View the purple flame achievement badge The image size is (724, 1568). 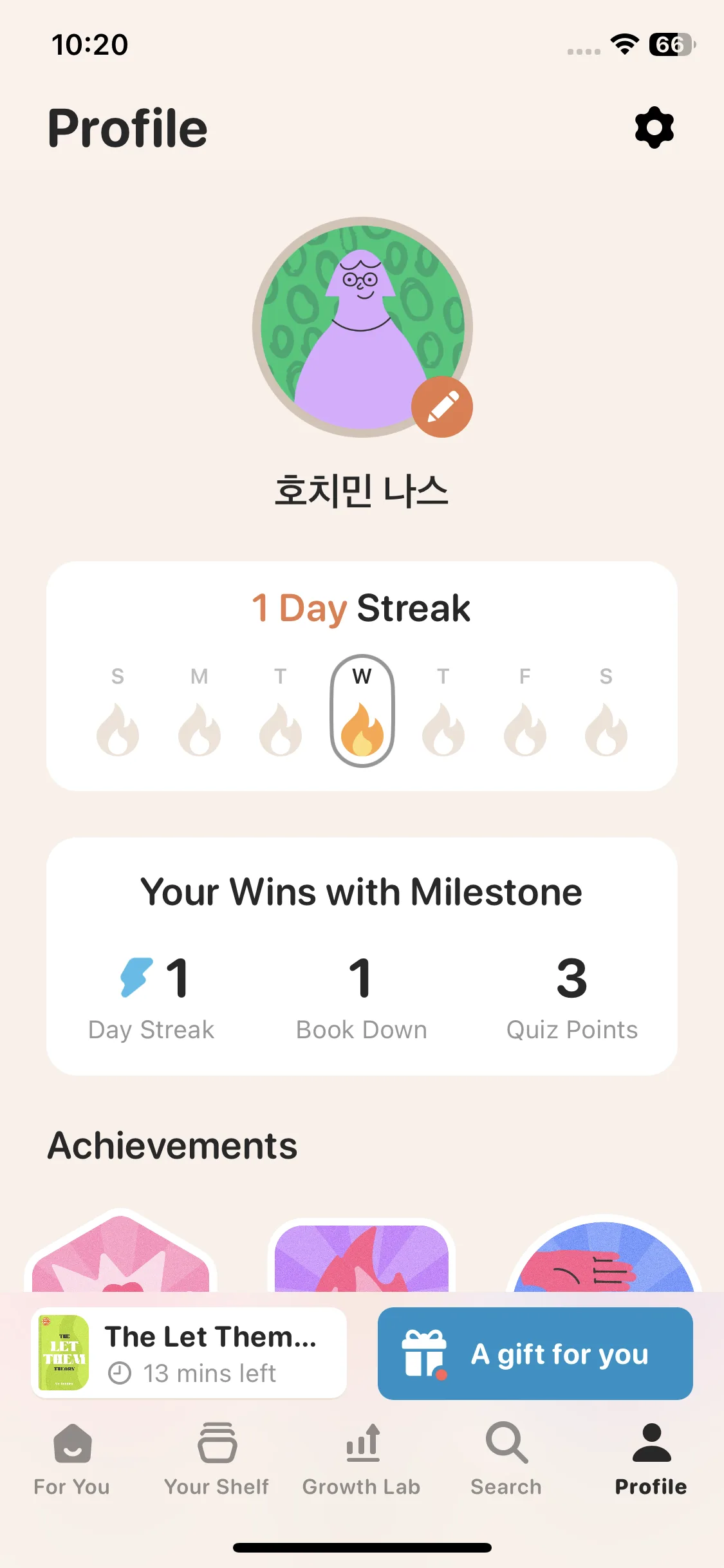coord(362,1258)
